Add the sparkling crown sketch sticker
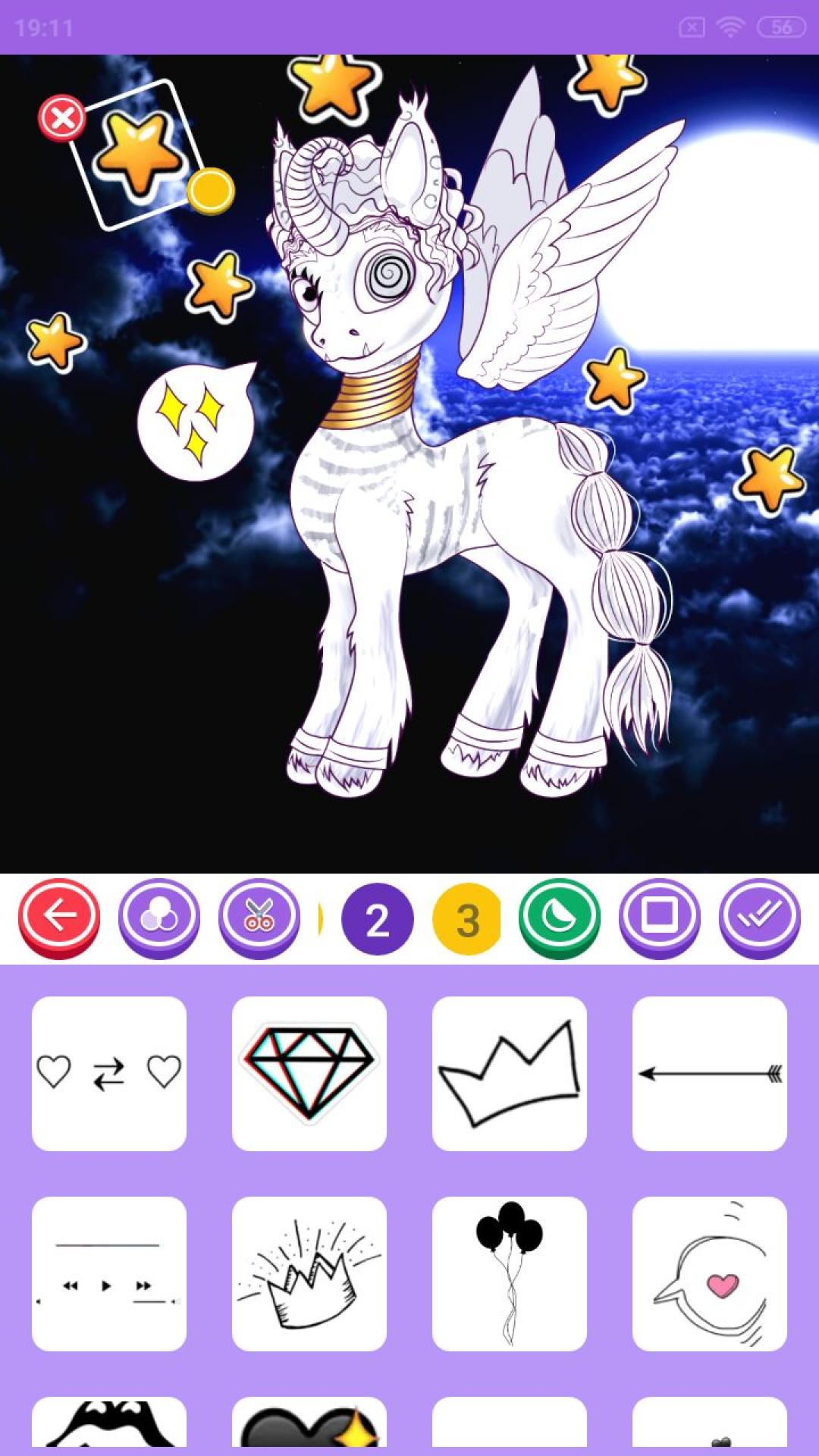This screenshot has width=819, height=1456. 309,1273
